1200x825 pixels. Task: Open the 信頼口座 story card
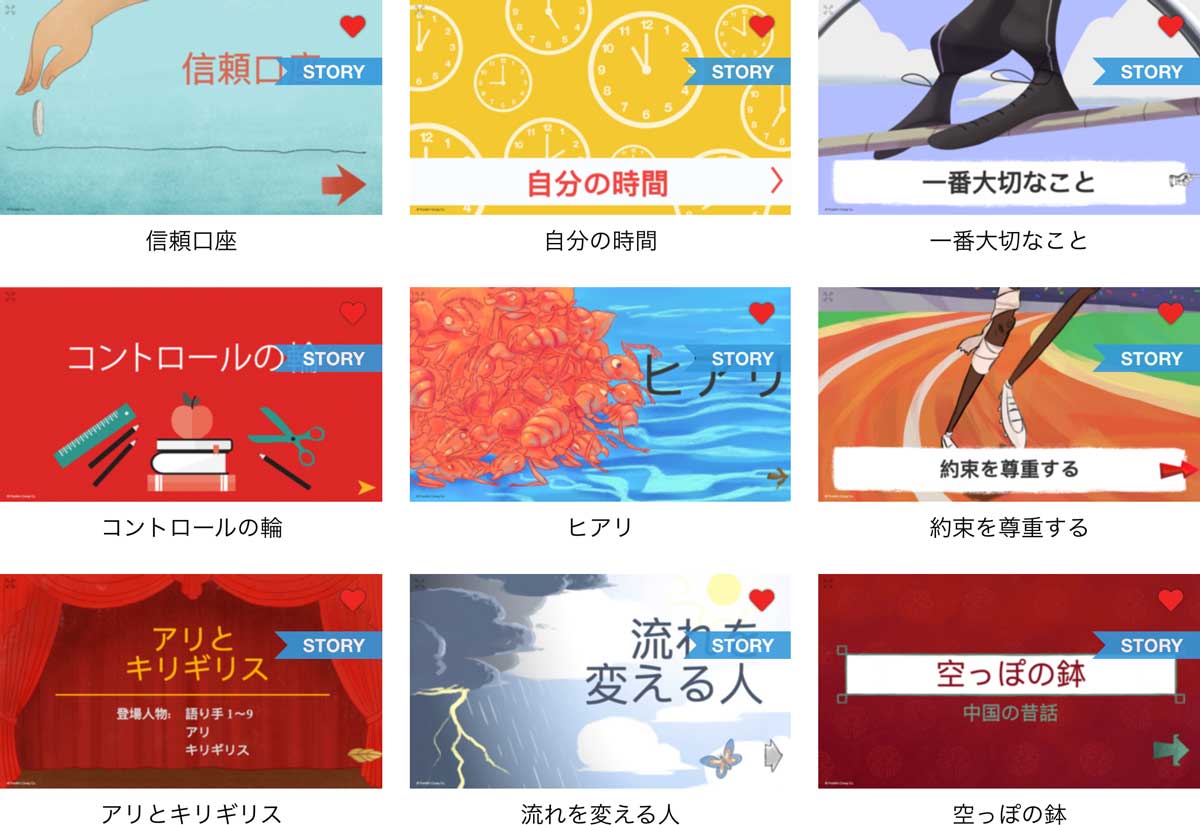coord(190,130)
